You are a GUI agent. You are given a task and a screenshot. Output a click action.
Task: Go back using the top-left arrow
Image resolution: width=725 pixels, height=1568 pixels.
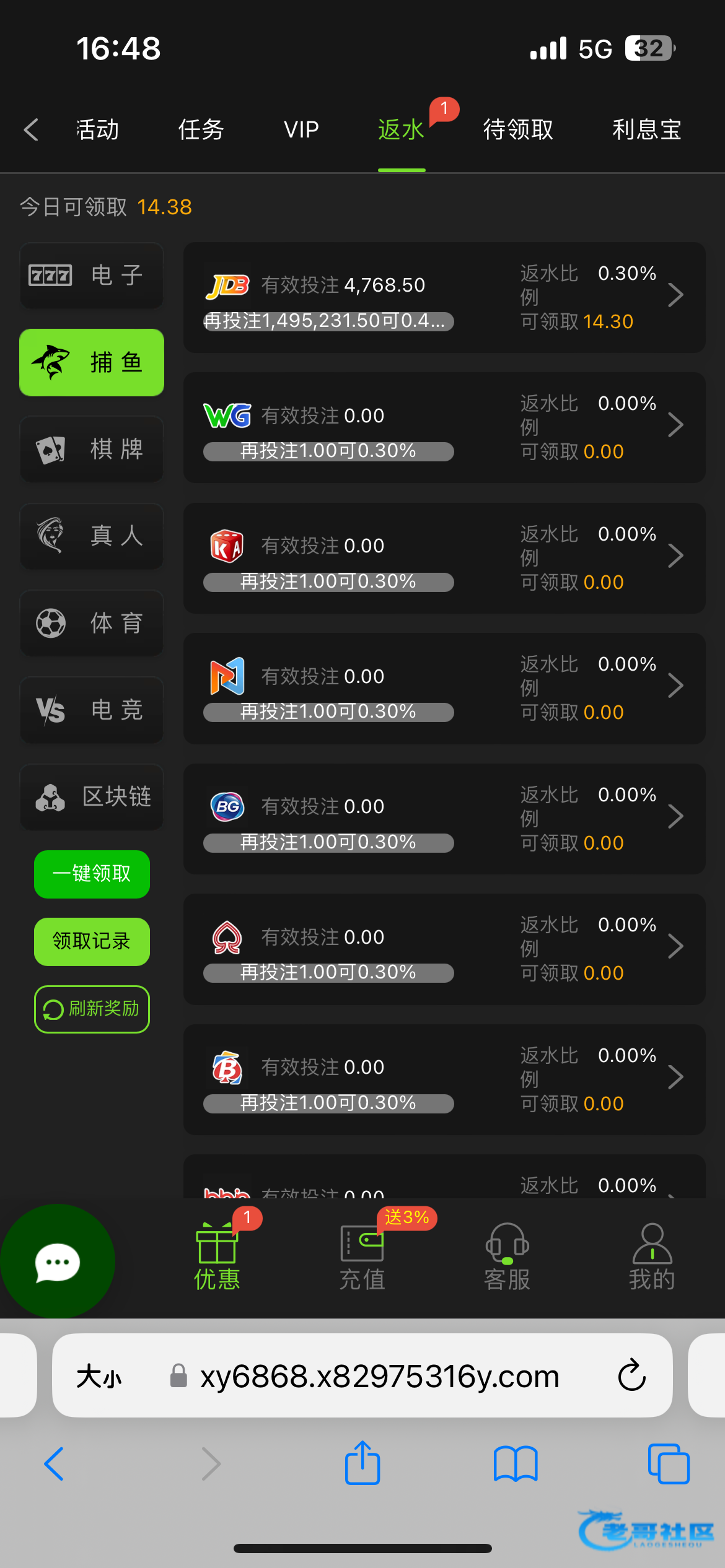click(x=31, y=129)
